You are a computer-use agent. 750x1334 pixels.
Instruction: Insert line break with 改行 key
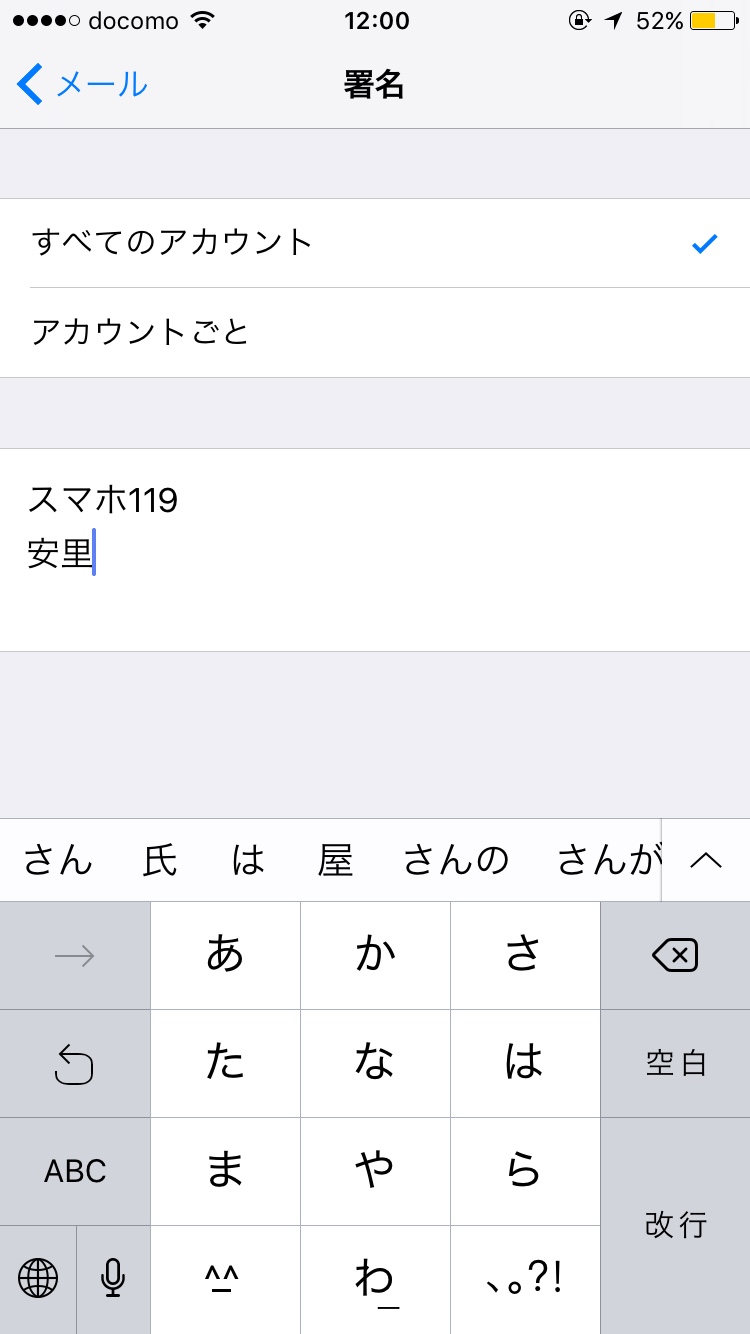[x=675, y=1225]
